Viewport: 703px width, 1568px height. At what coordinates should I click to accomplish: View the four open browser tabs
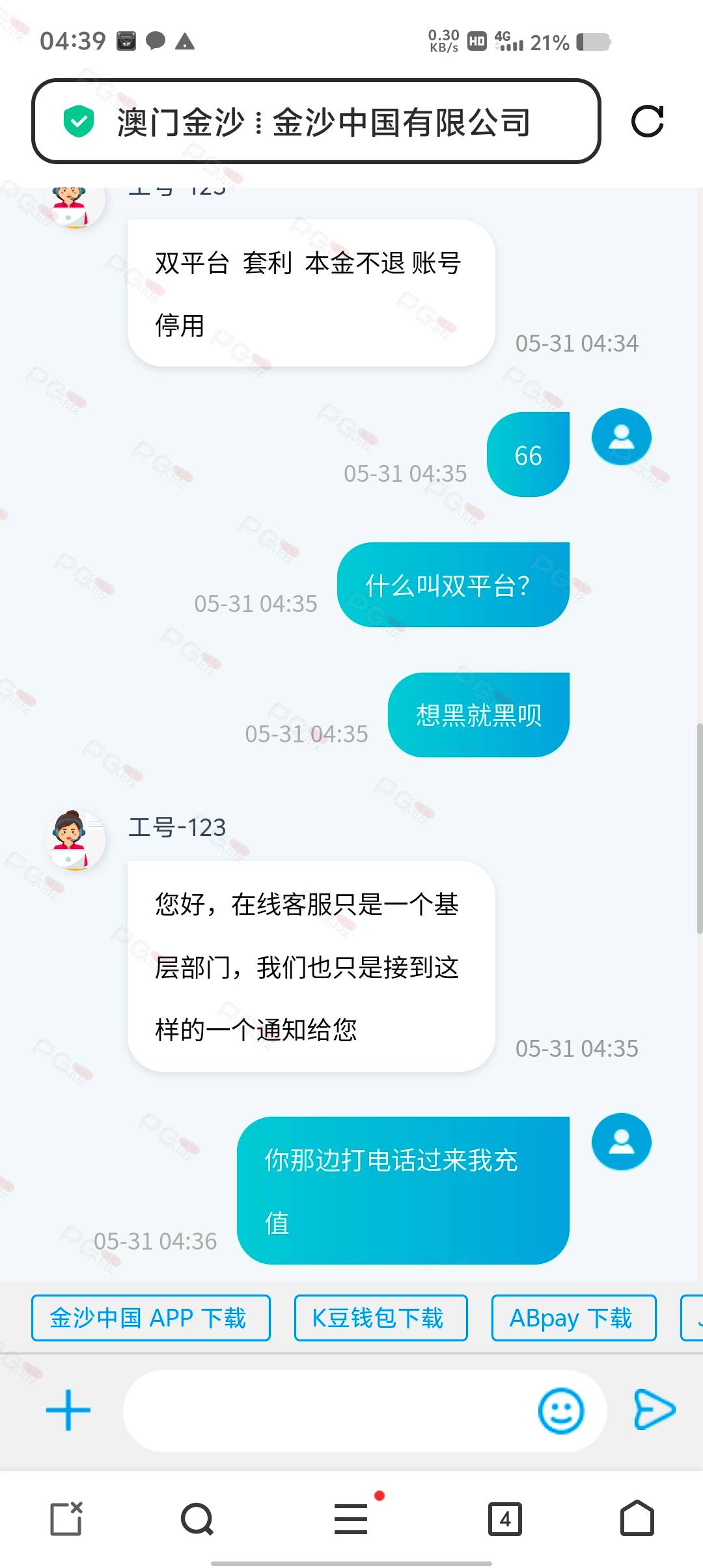505,1519
